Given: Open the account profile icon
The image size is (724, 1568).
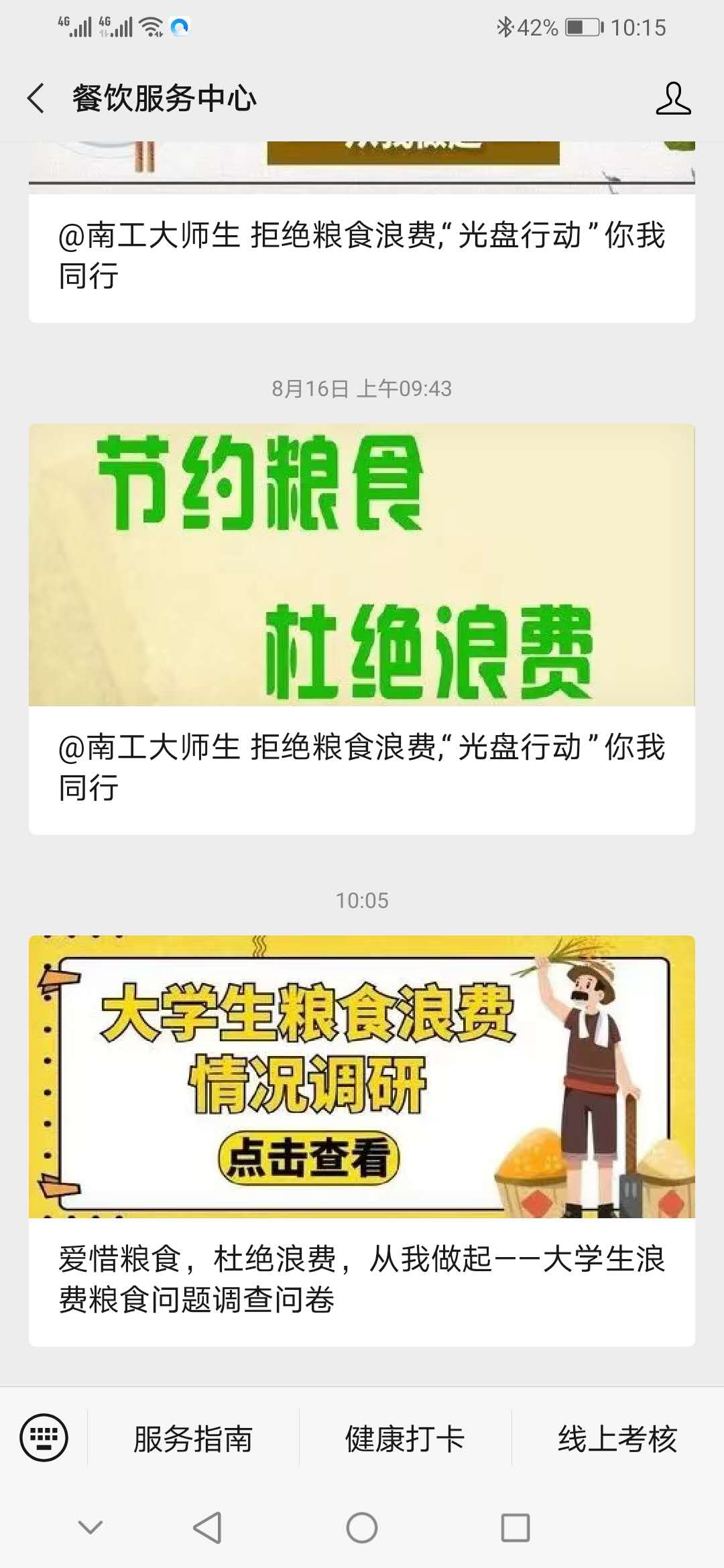Looking at the screenshot, I should tap(673, 99).
